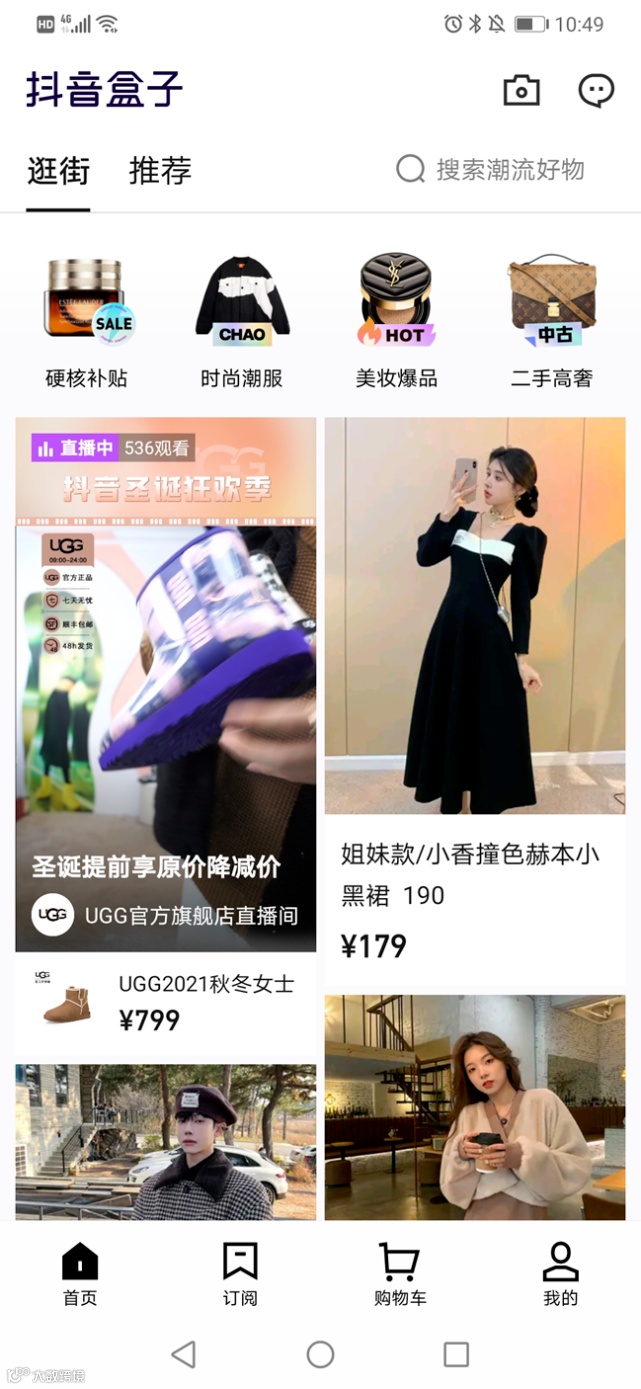Browse the 美妆爆品 category
Image resolution: width=641 pixels, height=1389 pixels.
point(397,321)
